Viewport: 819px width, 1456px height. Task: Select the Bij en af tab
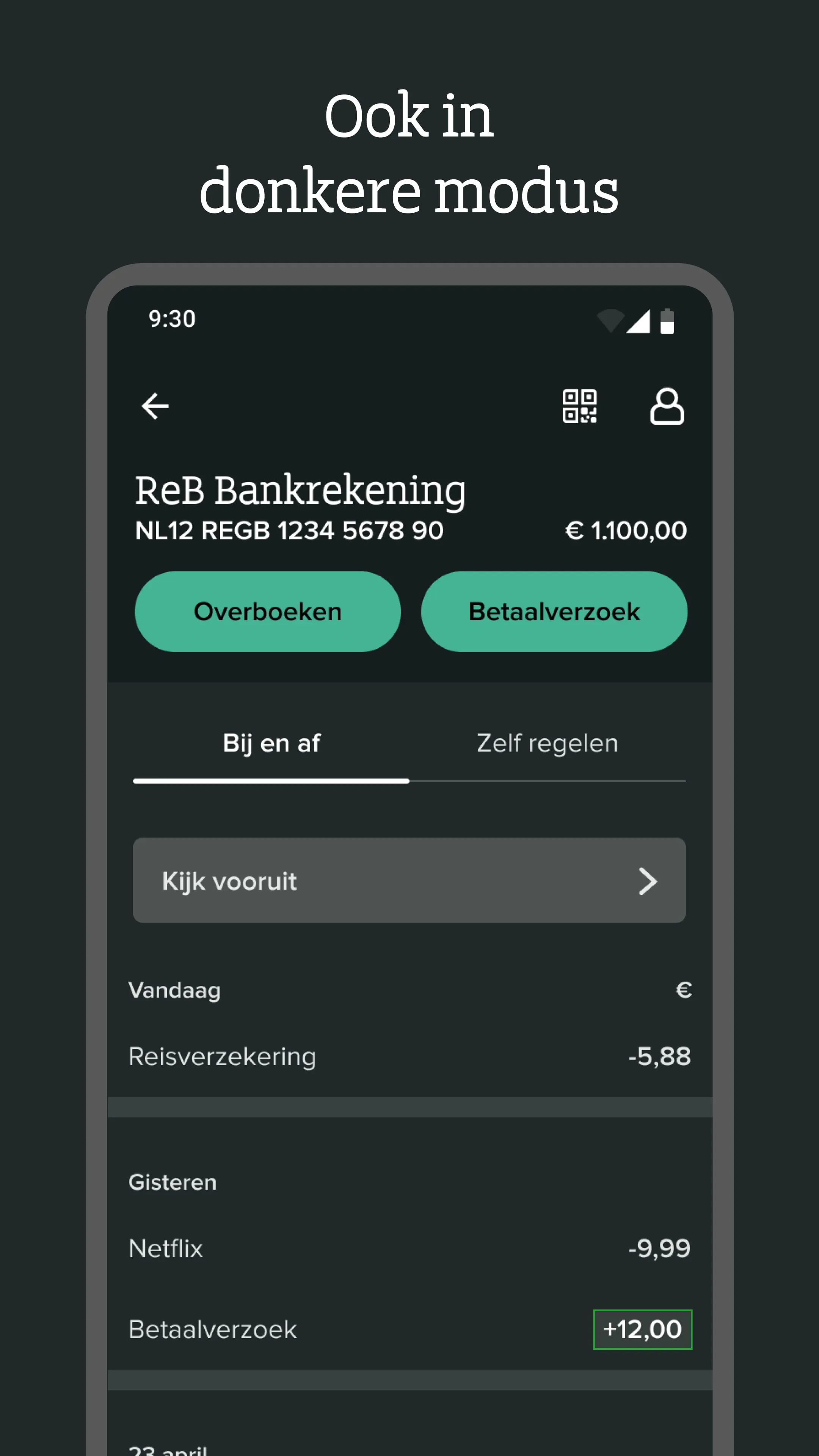pos(272,743)
